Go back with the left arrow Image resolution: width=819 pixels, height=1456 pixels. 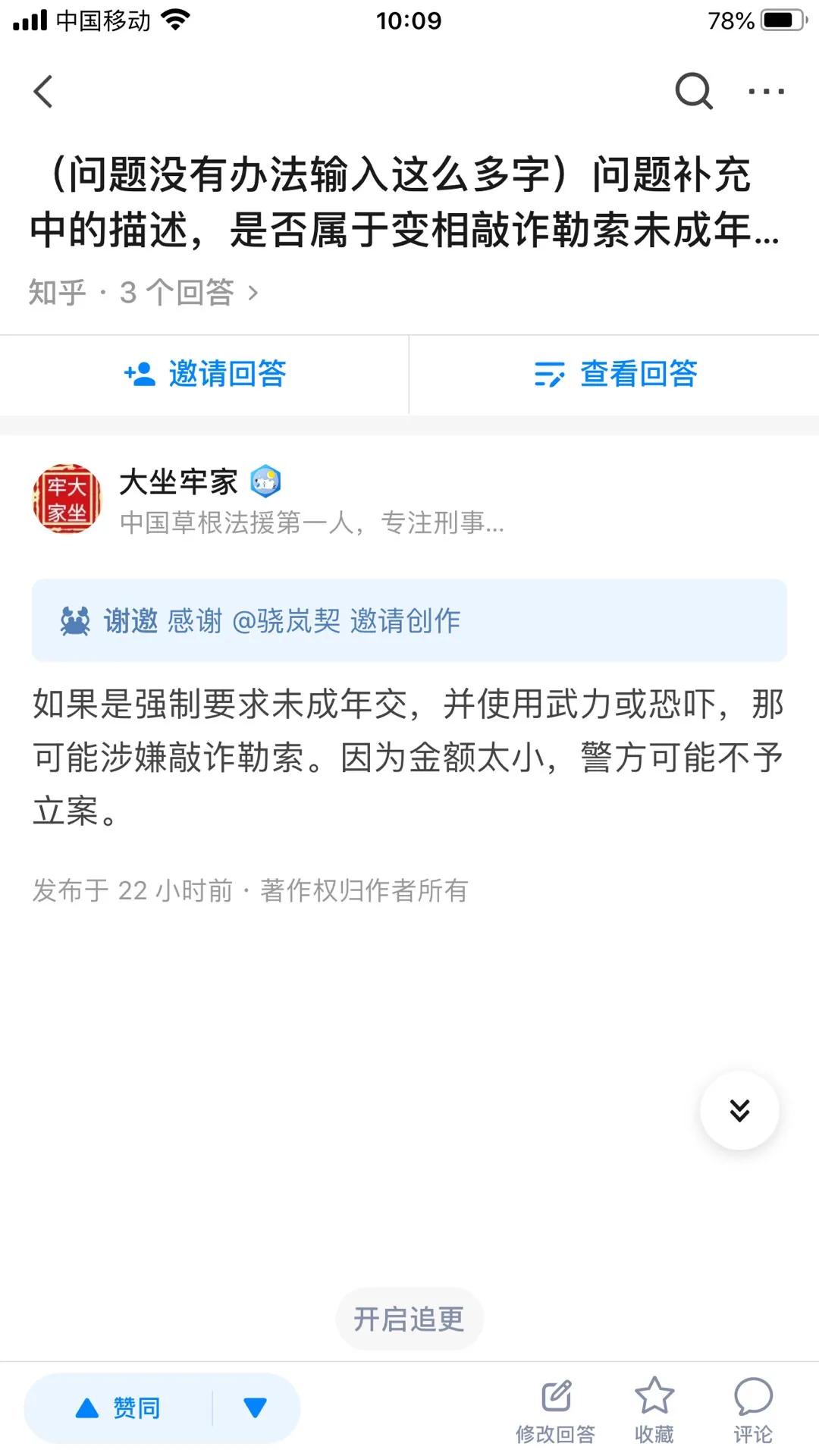(43, 92)
